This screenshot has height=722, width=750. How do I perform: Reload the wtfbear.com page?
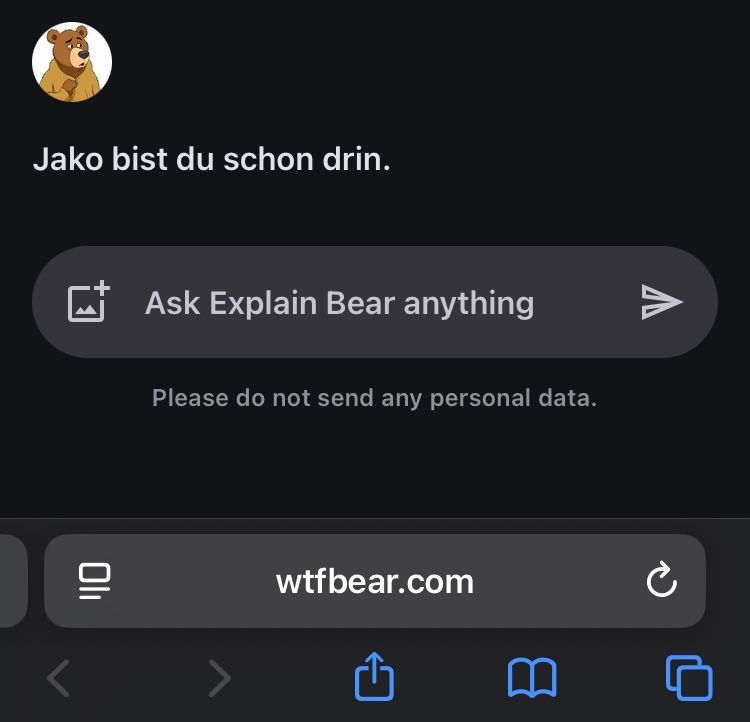[661, 581]
